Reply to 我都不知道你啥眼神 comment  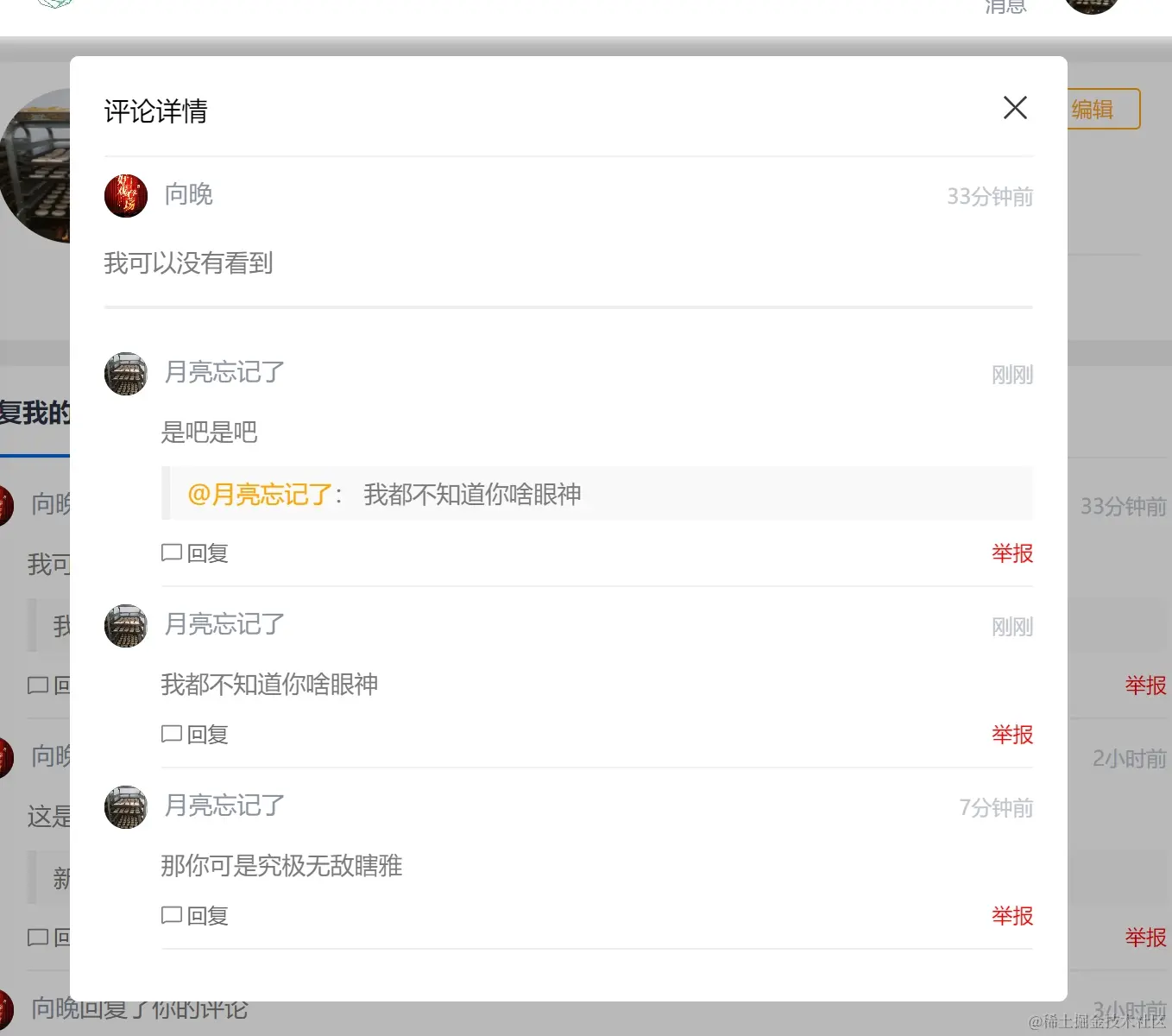195,735
